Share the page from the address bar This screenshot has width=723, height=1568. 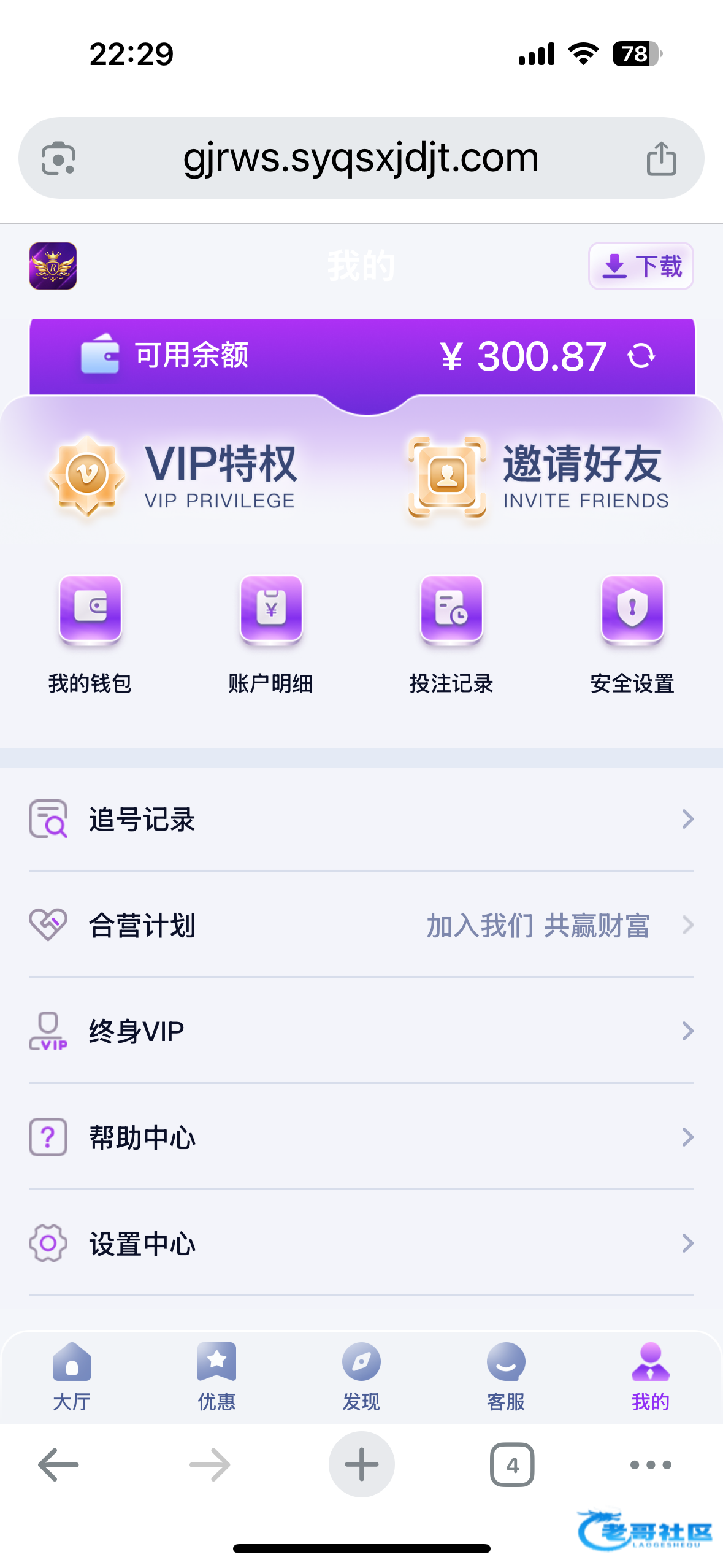[x=661, y=158]
